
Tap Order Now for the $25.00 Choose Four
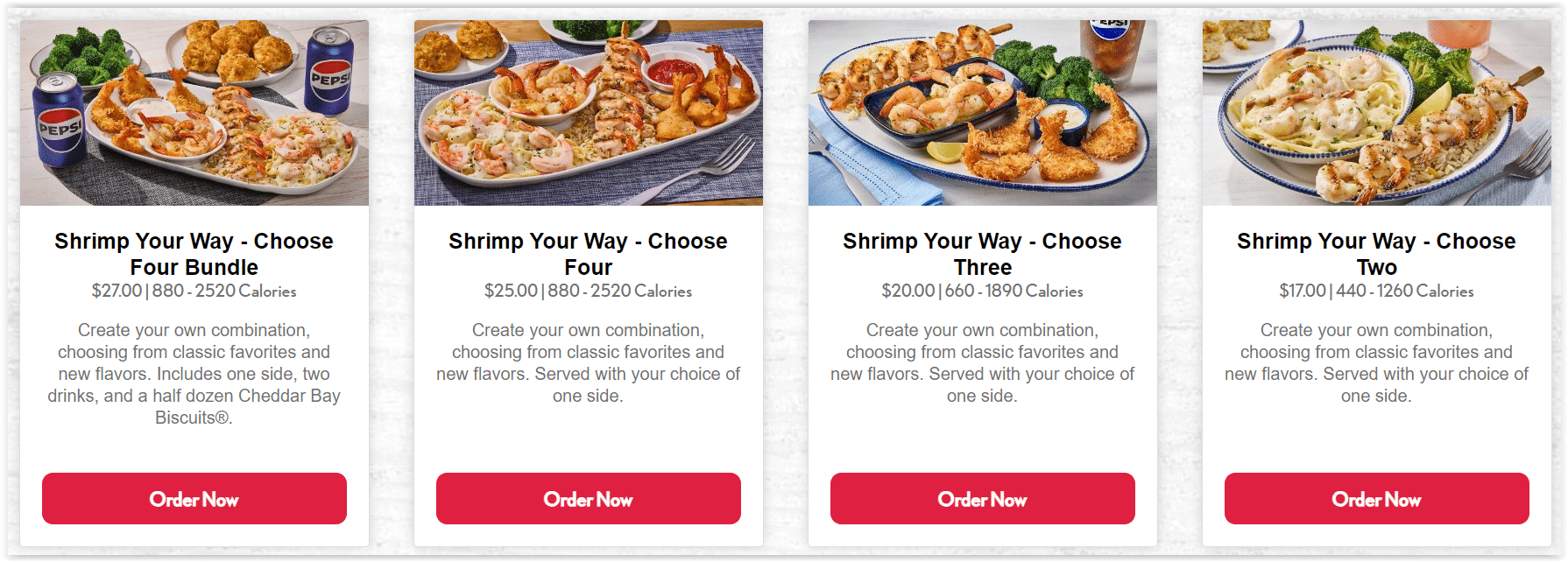click(x=588, y=499)
